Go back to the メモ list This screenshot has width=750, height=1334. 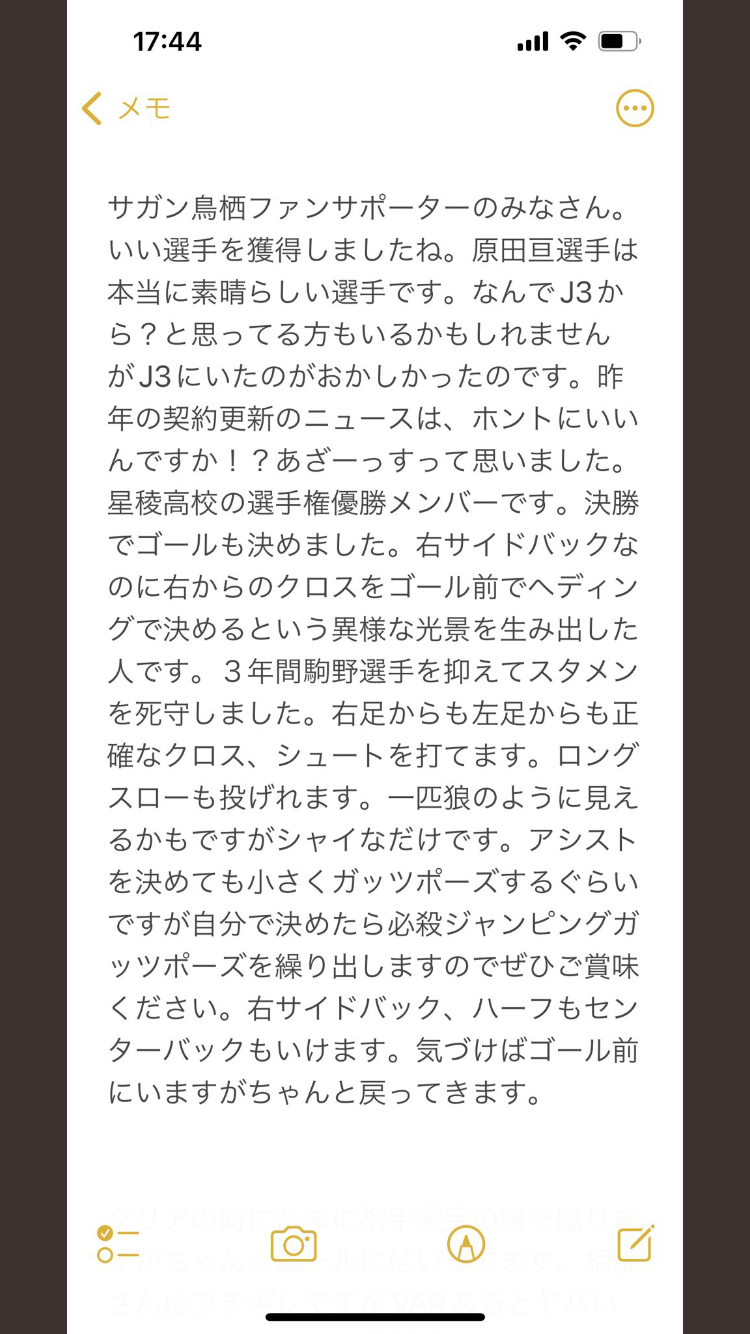click(125, 108)
